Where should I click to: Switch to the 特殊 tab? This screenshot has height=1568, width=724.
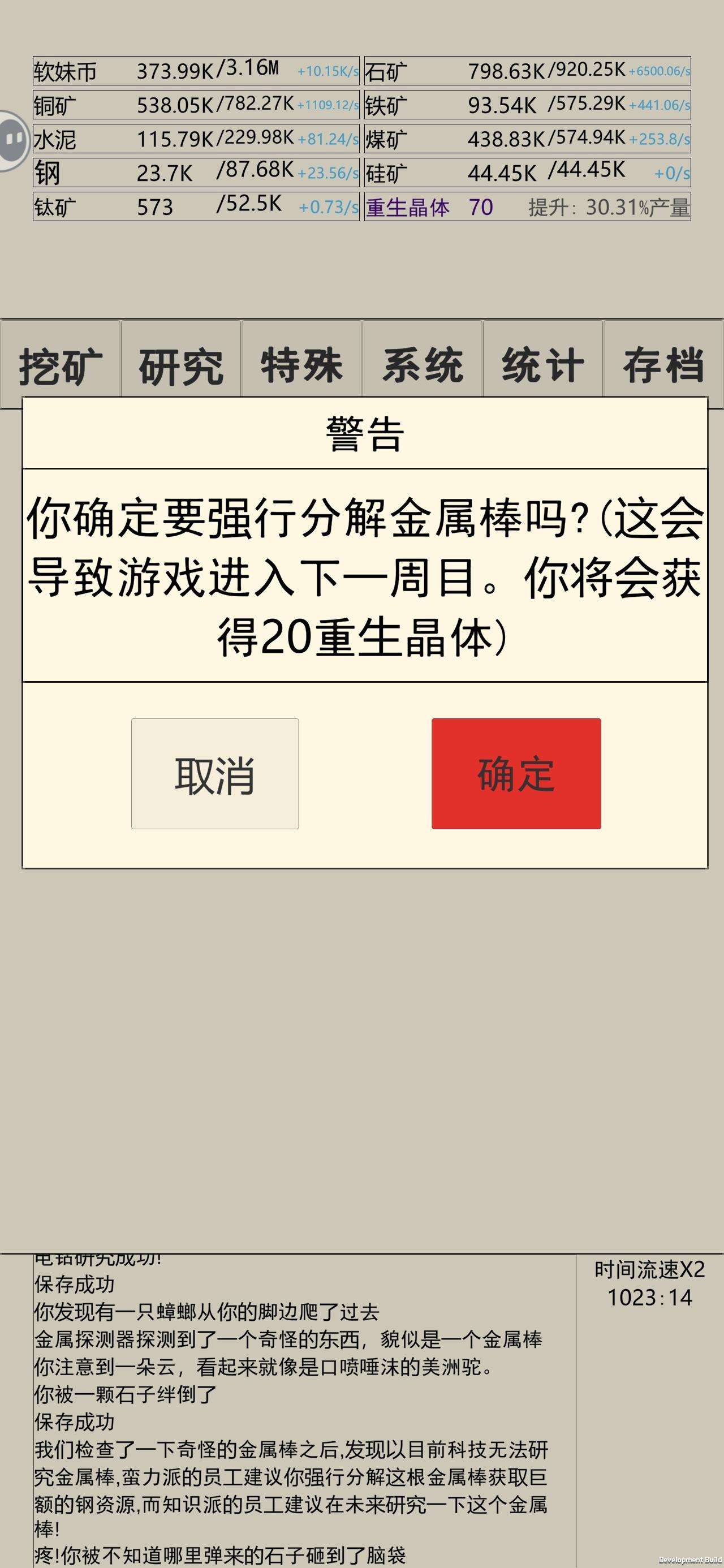[301, 359]
